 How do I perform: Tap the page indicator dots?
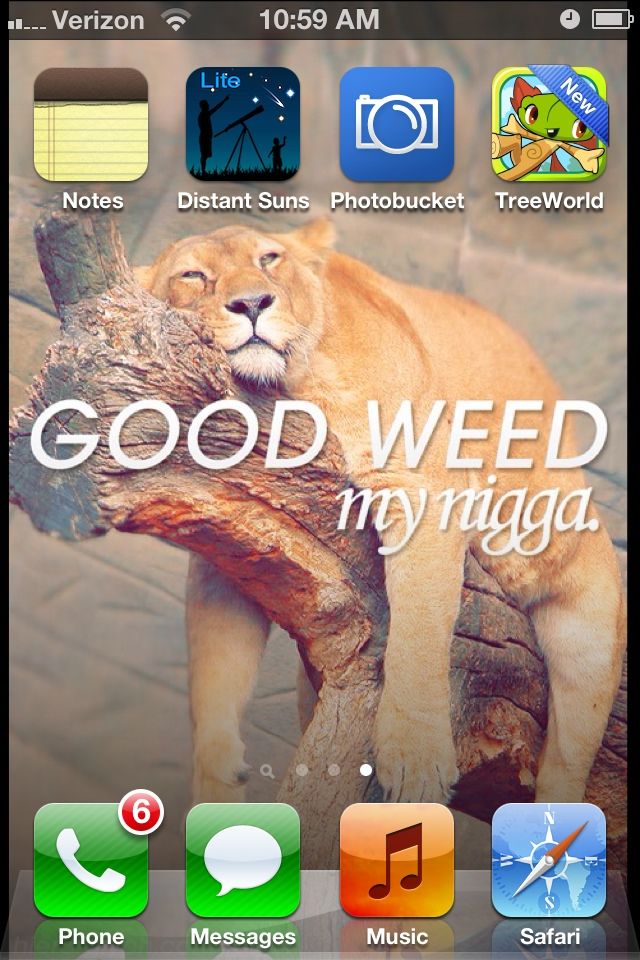coord(318,771)
